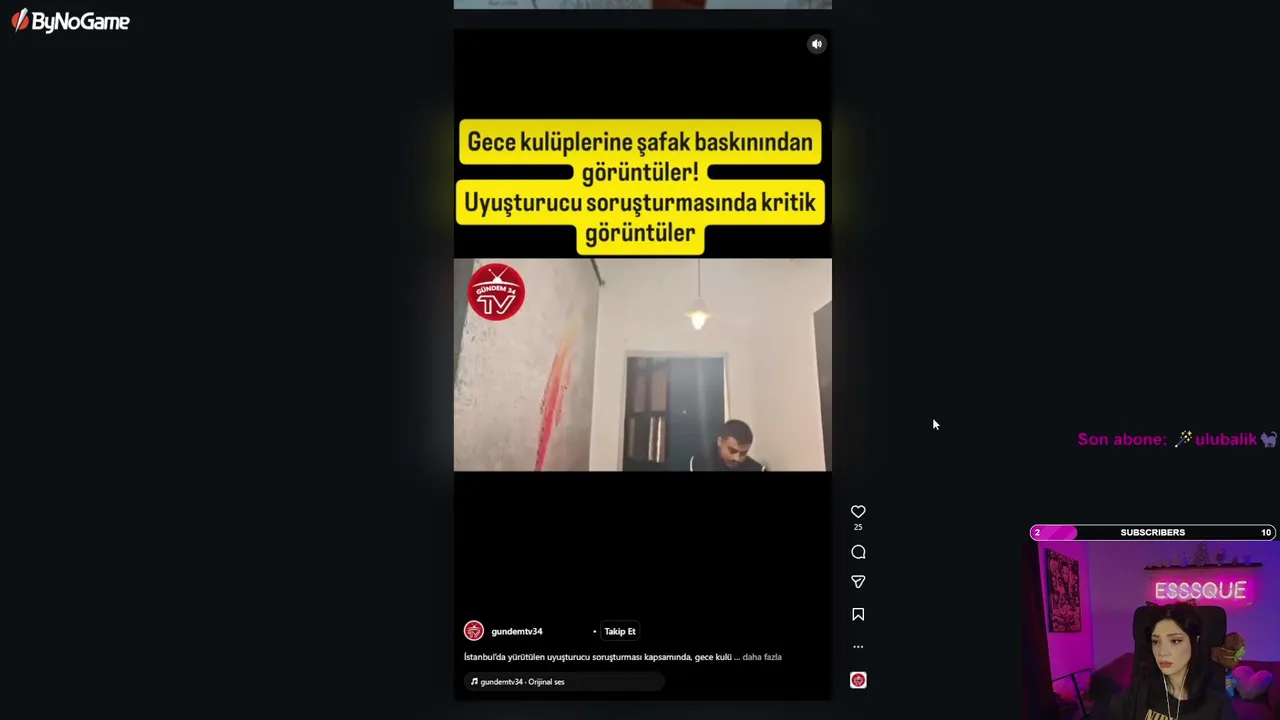Share this reel via the paper plane icon
Image resolution: width=1280 pixels, height=720 pixels.
coord(858,582)
